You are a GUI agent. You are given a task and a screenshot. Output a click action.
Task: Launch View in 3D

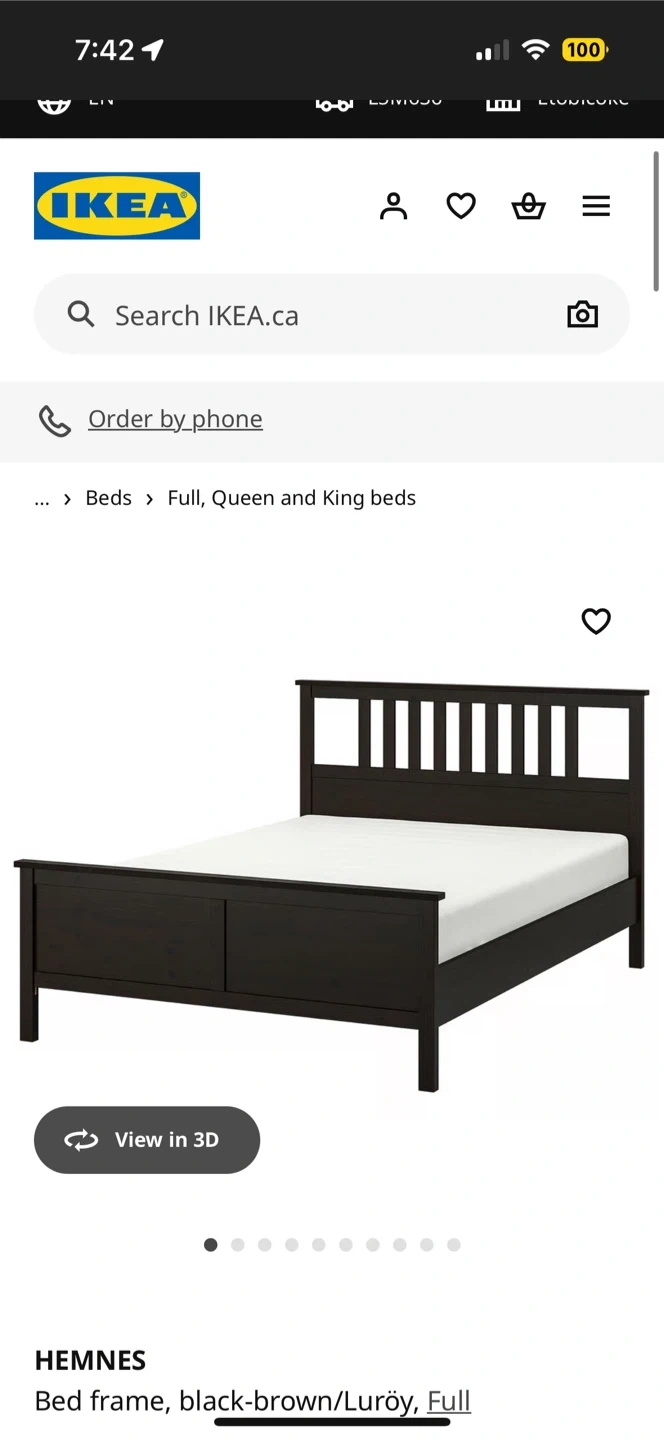[x=147, y=1140]
